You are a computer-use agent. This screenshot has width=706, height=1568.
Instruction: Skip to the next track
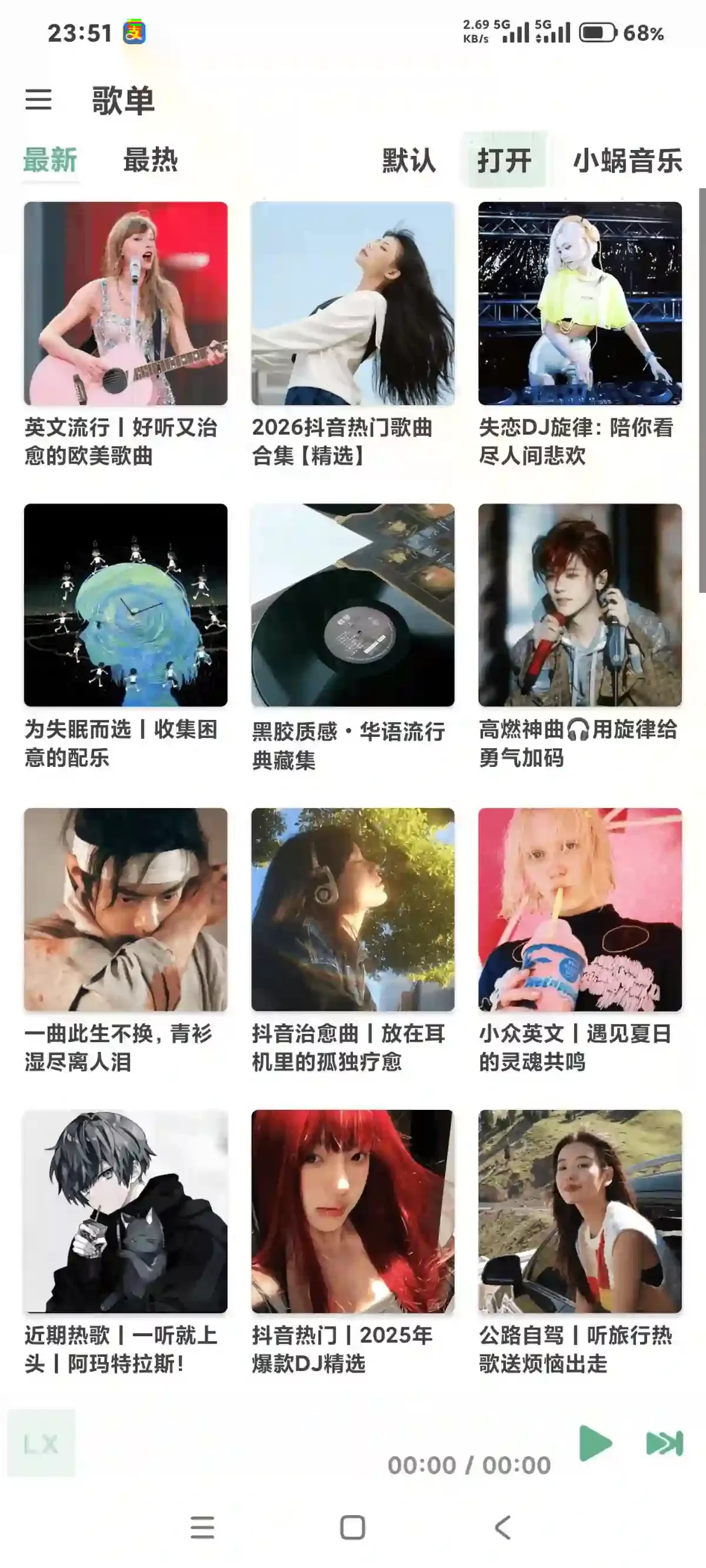[x=664, y=1443]
